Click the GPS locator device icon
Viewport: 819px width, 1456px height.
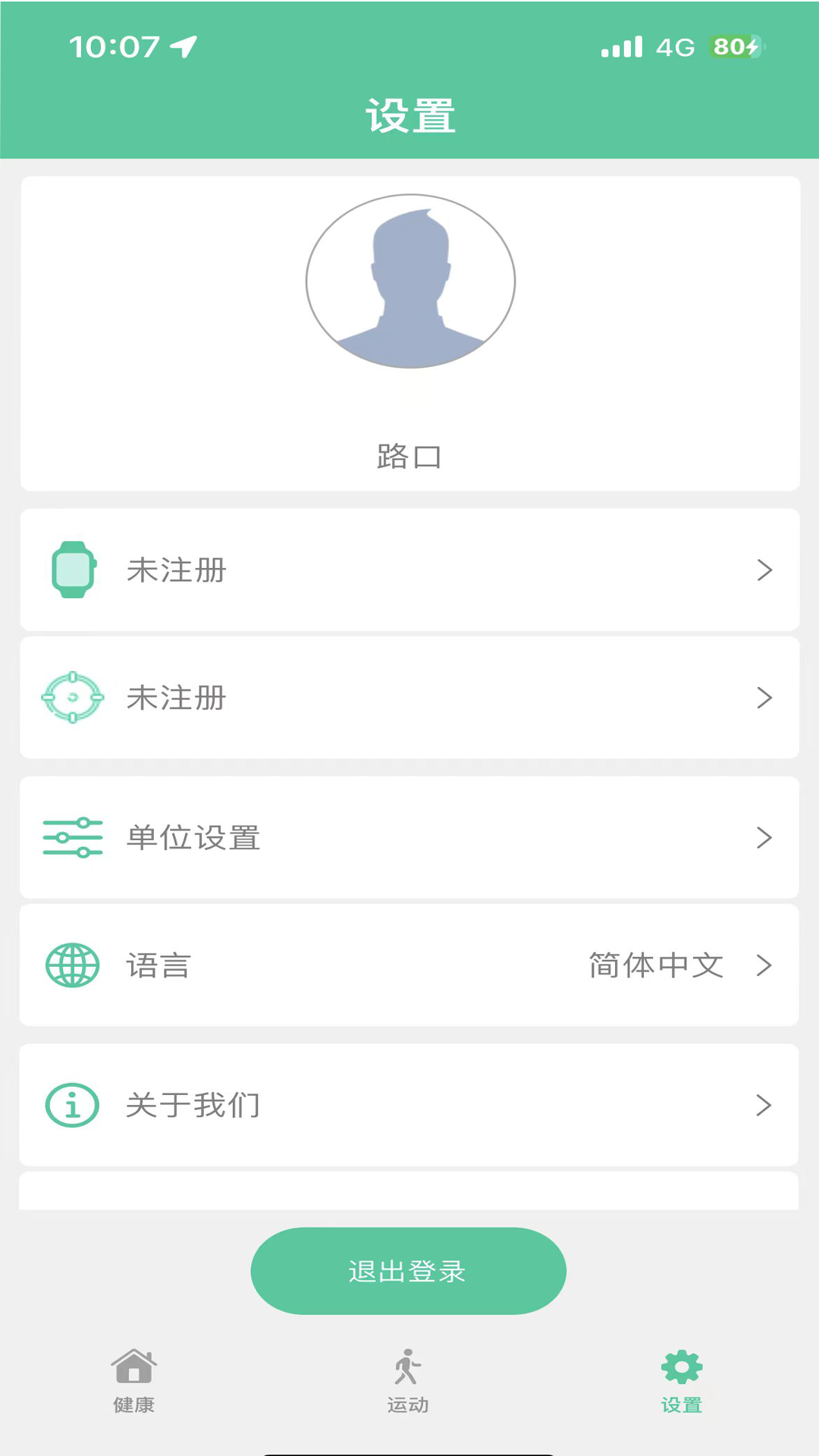pyautogui.click(x=72, y=698)
